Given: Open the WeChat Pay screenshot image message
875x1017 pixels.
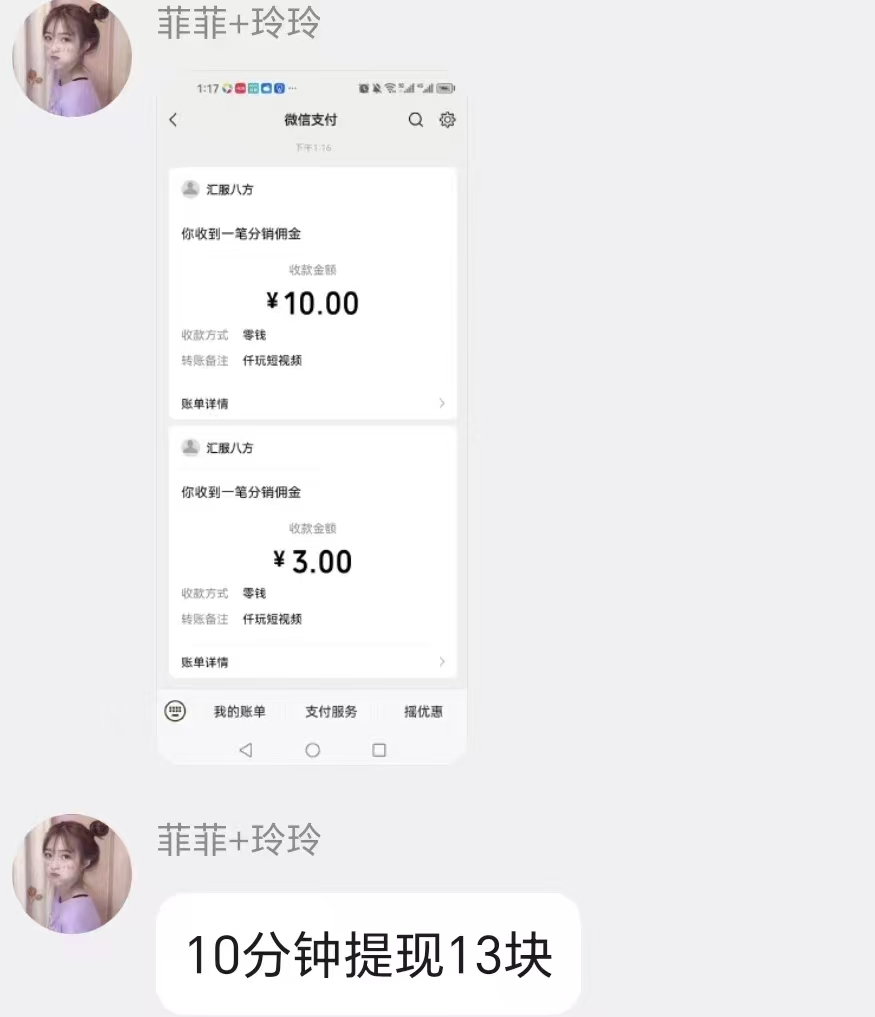Looking at the screenshot, I should (x=312, y=420).
